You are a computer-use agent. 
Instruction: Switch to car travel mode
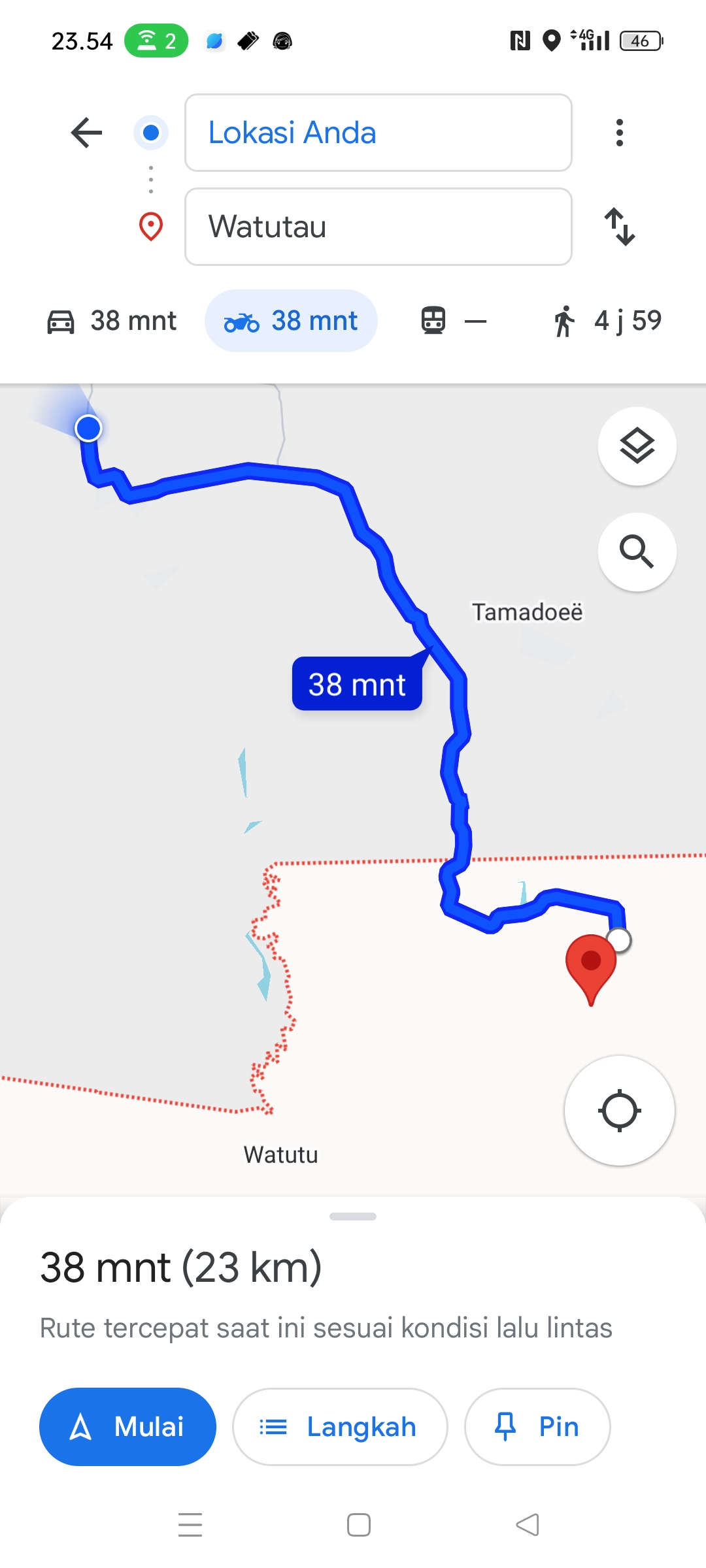(111, 321)
